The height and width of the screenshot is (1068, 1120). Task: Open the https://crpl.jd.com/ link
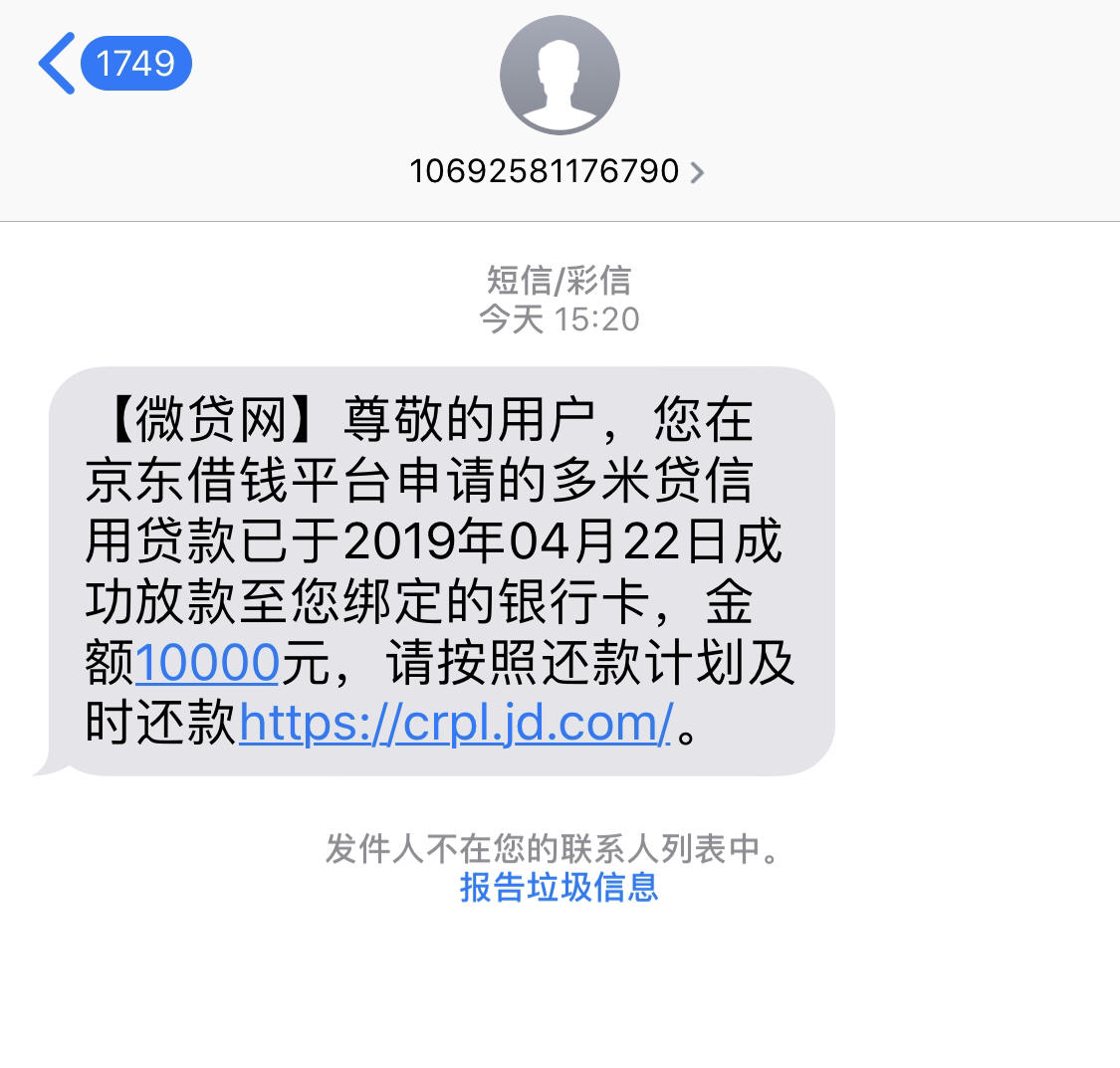pyautogui.click(x=457, y=722)
